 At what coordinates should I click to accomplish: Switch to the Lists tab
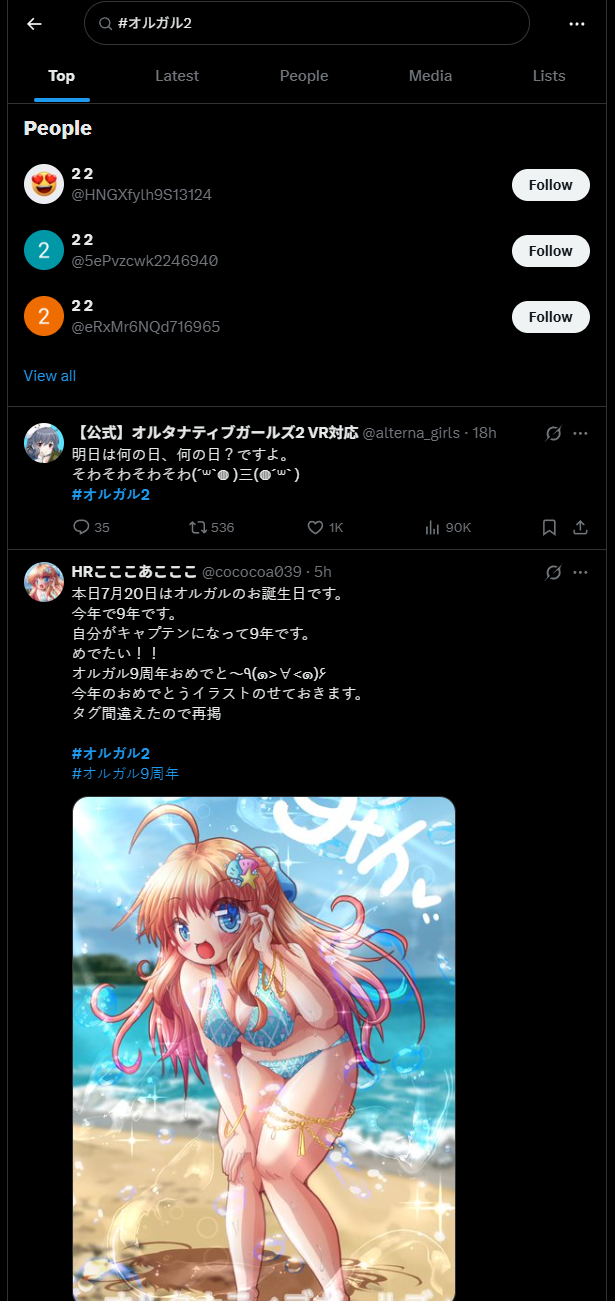549,76
